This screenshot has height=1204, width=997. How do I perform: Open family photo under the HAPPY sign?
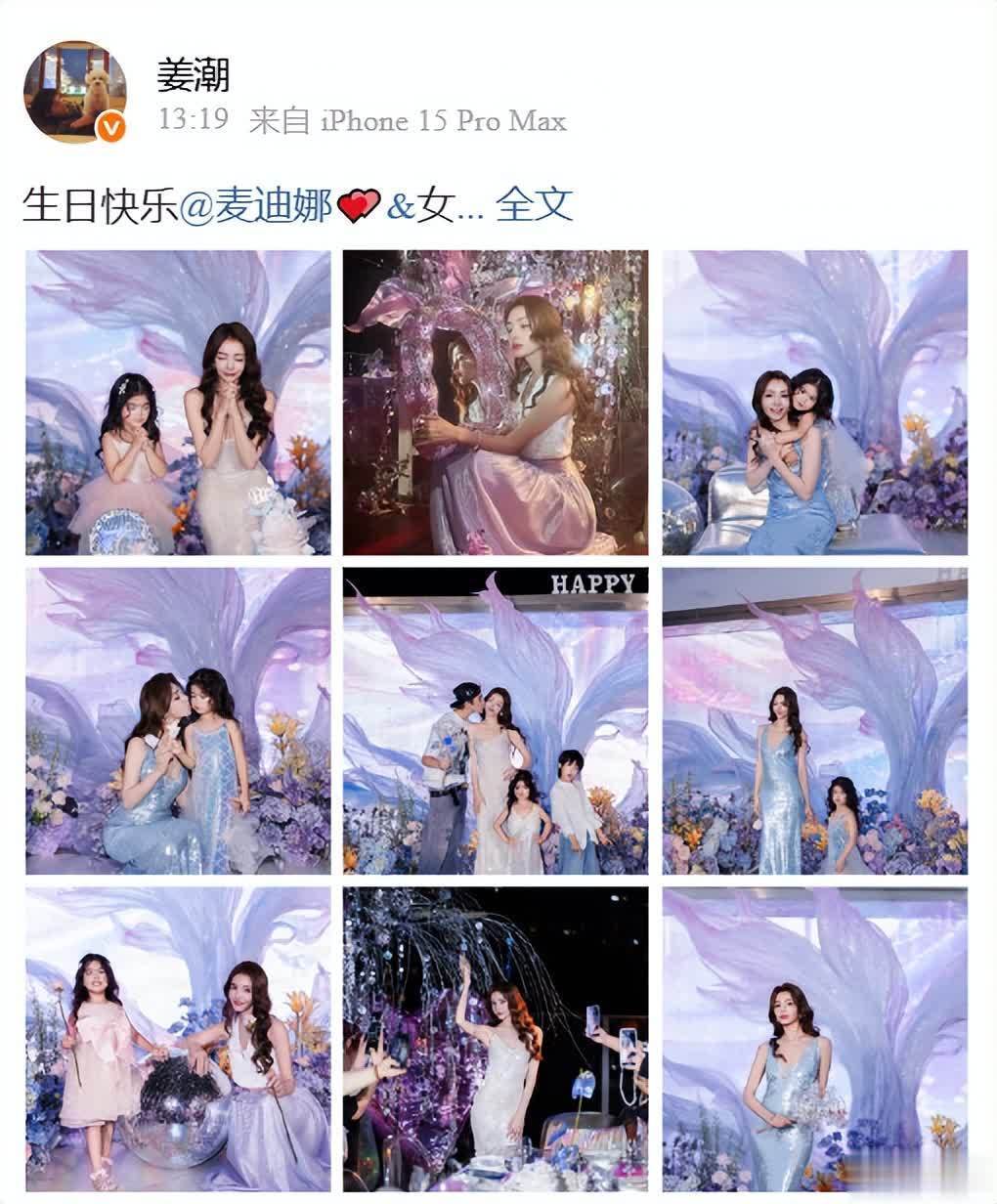(496, 721)
